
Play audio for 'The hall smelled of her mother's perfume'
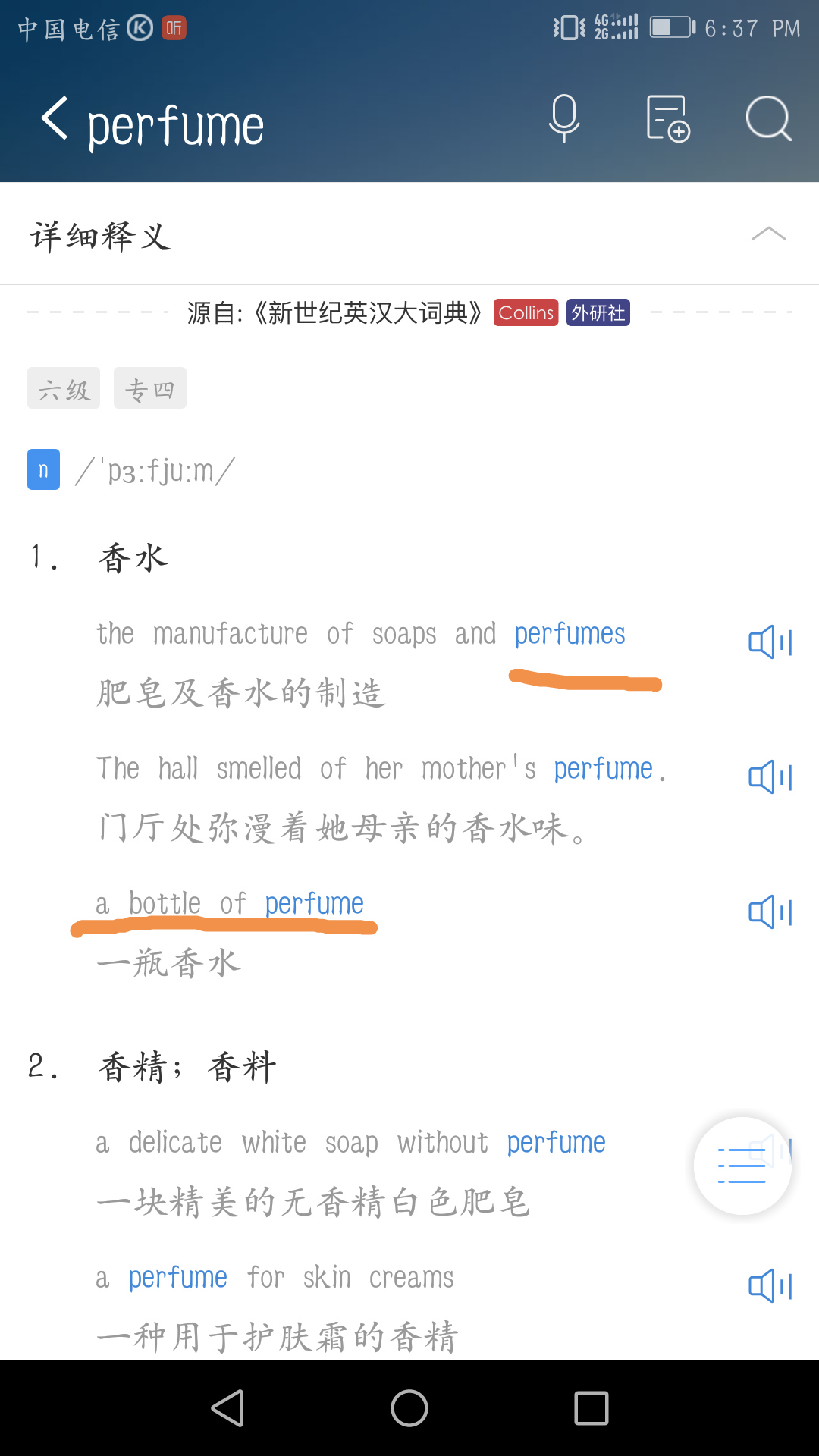[770, 777]
